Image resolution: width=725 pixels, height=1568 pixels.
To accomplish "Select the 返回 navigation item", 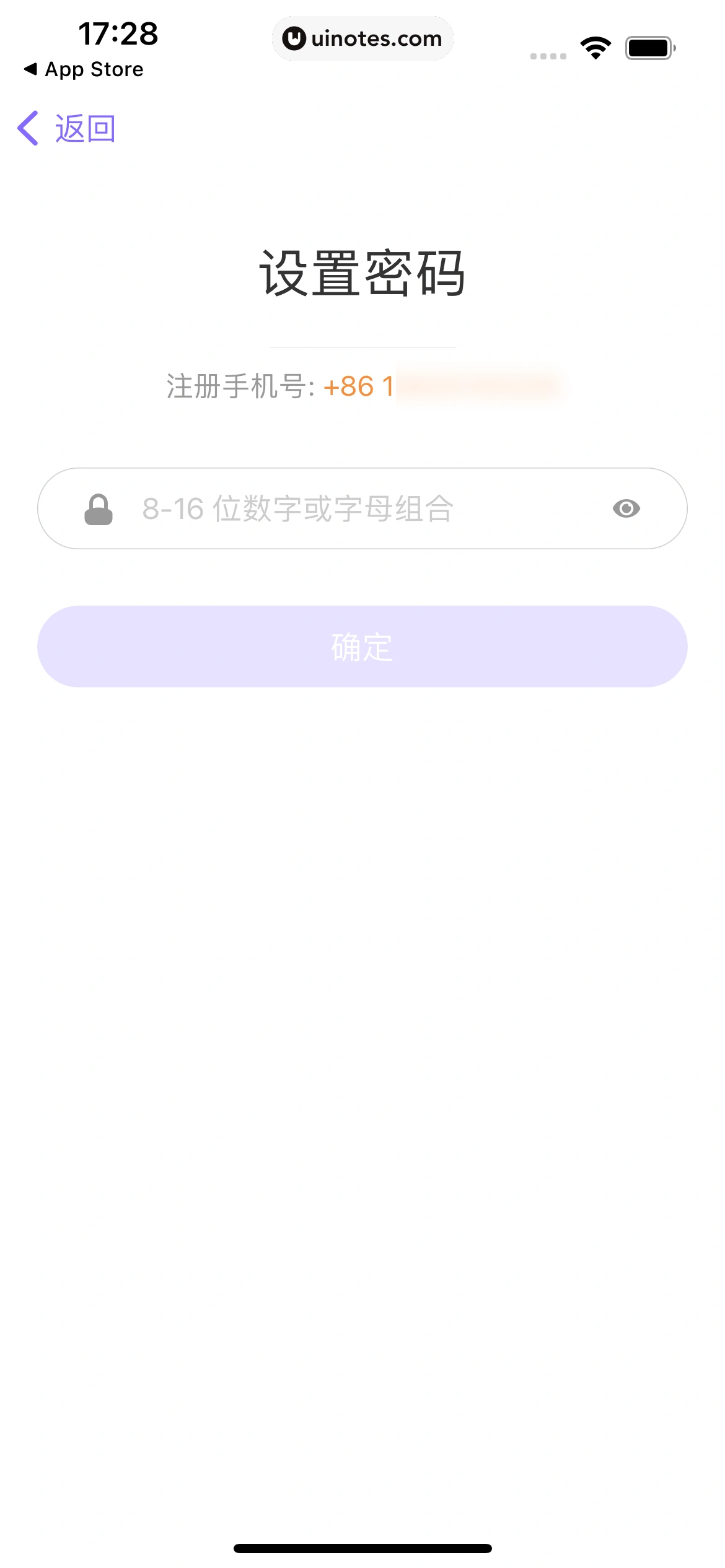I will click(85, 127).
